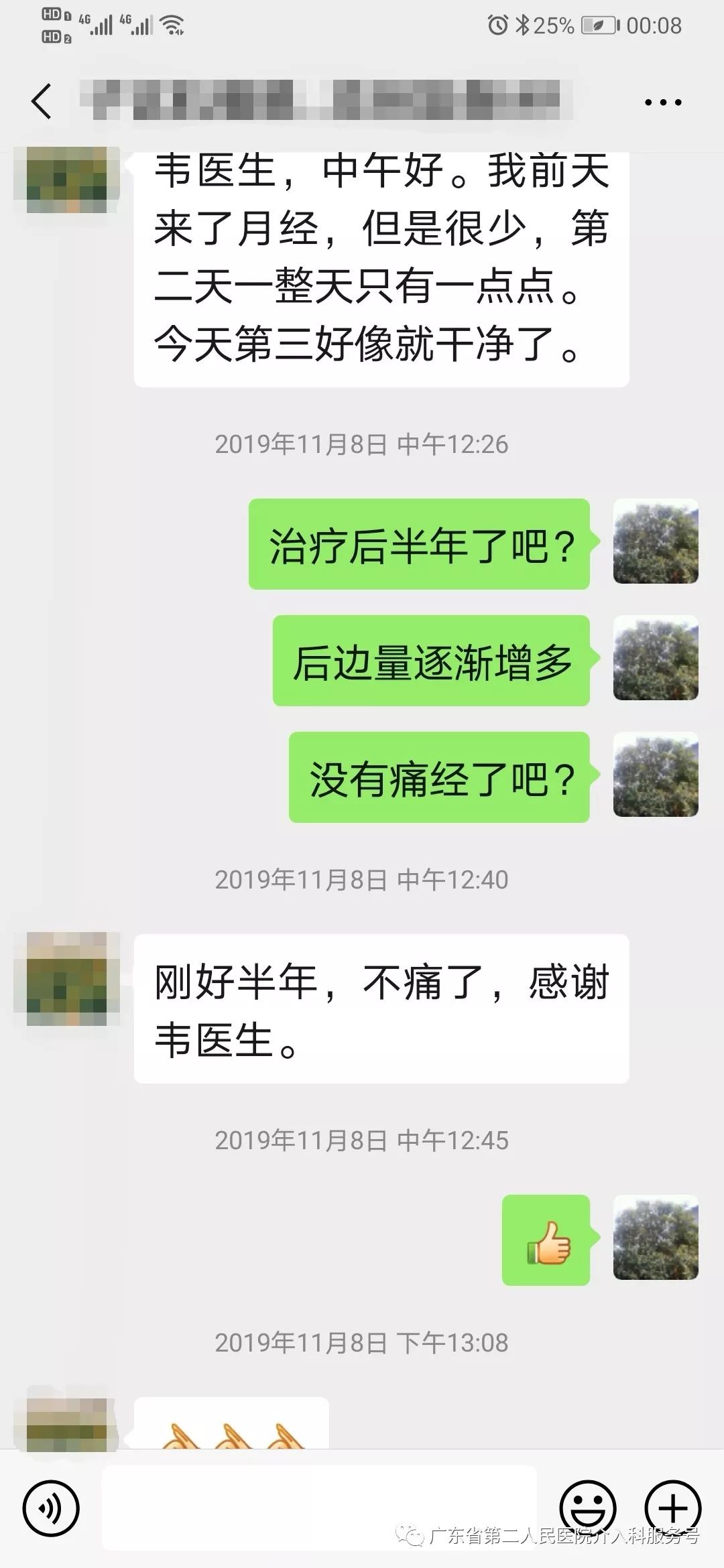Image resolution: width=724 pixels, height=1568 pixels.
Task: Go back to the chat list
Action: [42, 102]
